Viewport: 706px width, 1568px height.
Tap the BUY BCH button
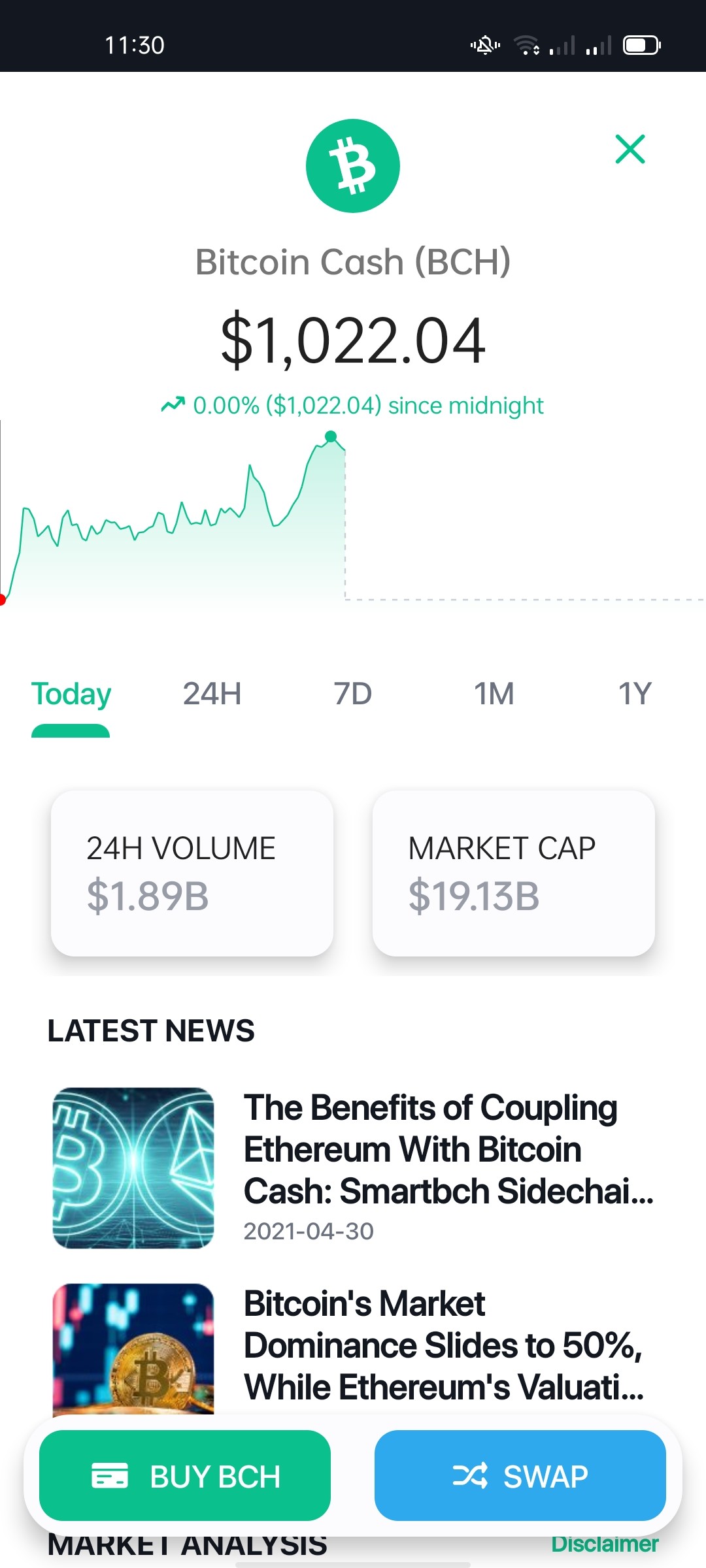tap(185, 1476)
